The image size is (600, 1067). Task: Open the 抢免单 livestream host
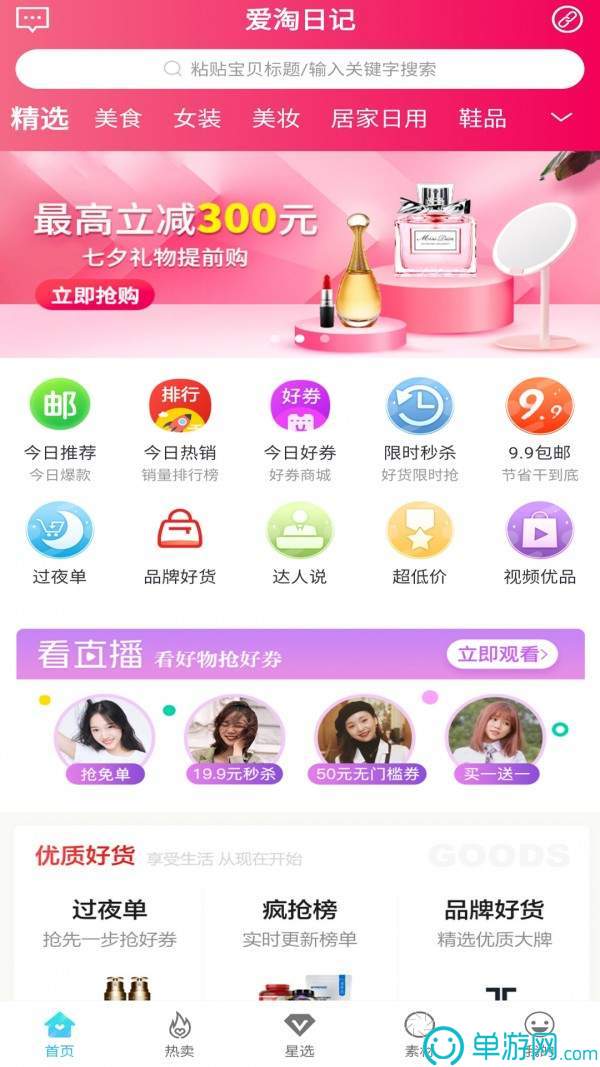point(104,740)
